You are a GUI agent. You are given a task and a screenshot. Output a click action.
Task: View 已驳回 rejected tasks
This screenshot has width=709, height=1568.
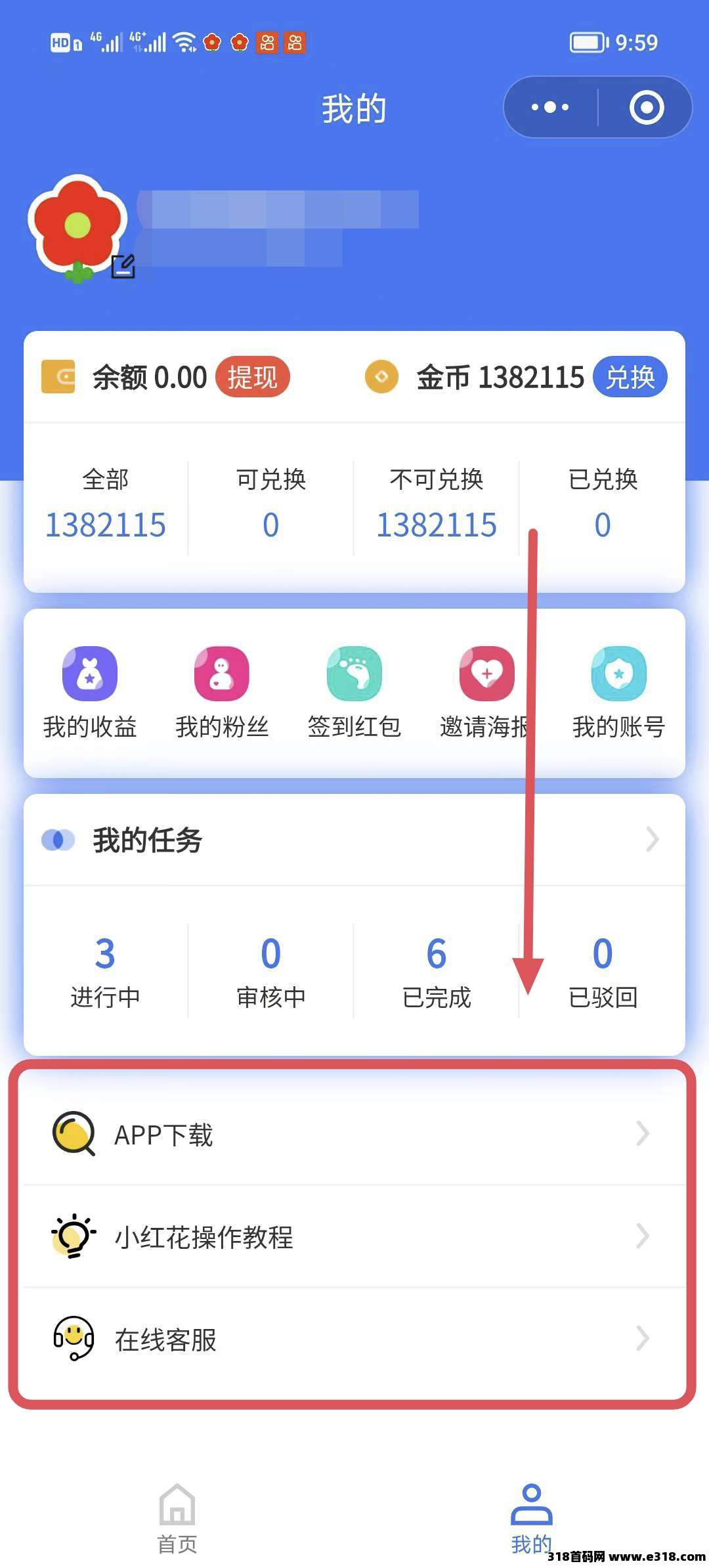click(603, 972)
